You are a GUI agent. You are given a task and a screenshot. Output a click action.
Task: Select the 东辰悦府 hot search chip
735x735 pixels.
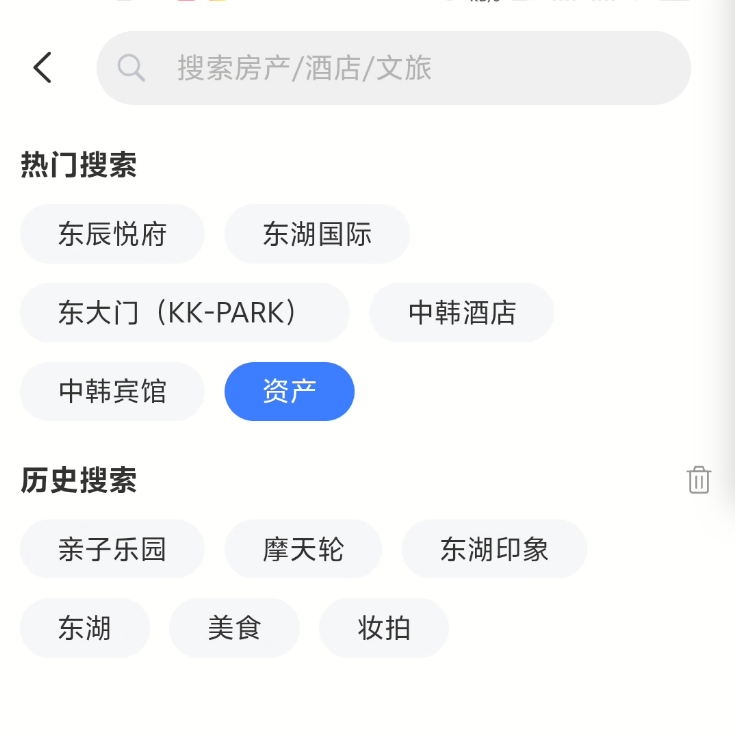112,234
